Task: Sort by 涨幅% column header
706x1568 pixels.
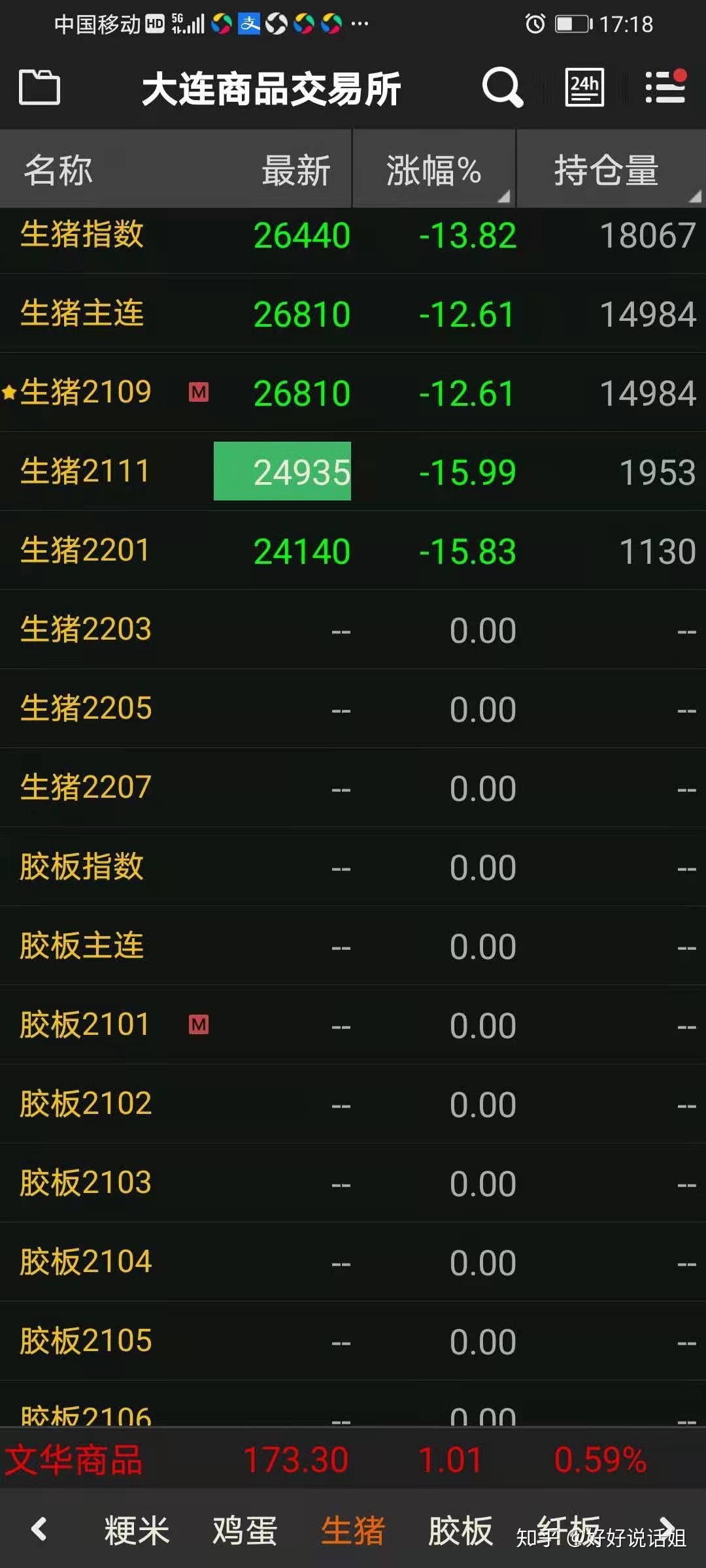Action: [434, 169]
